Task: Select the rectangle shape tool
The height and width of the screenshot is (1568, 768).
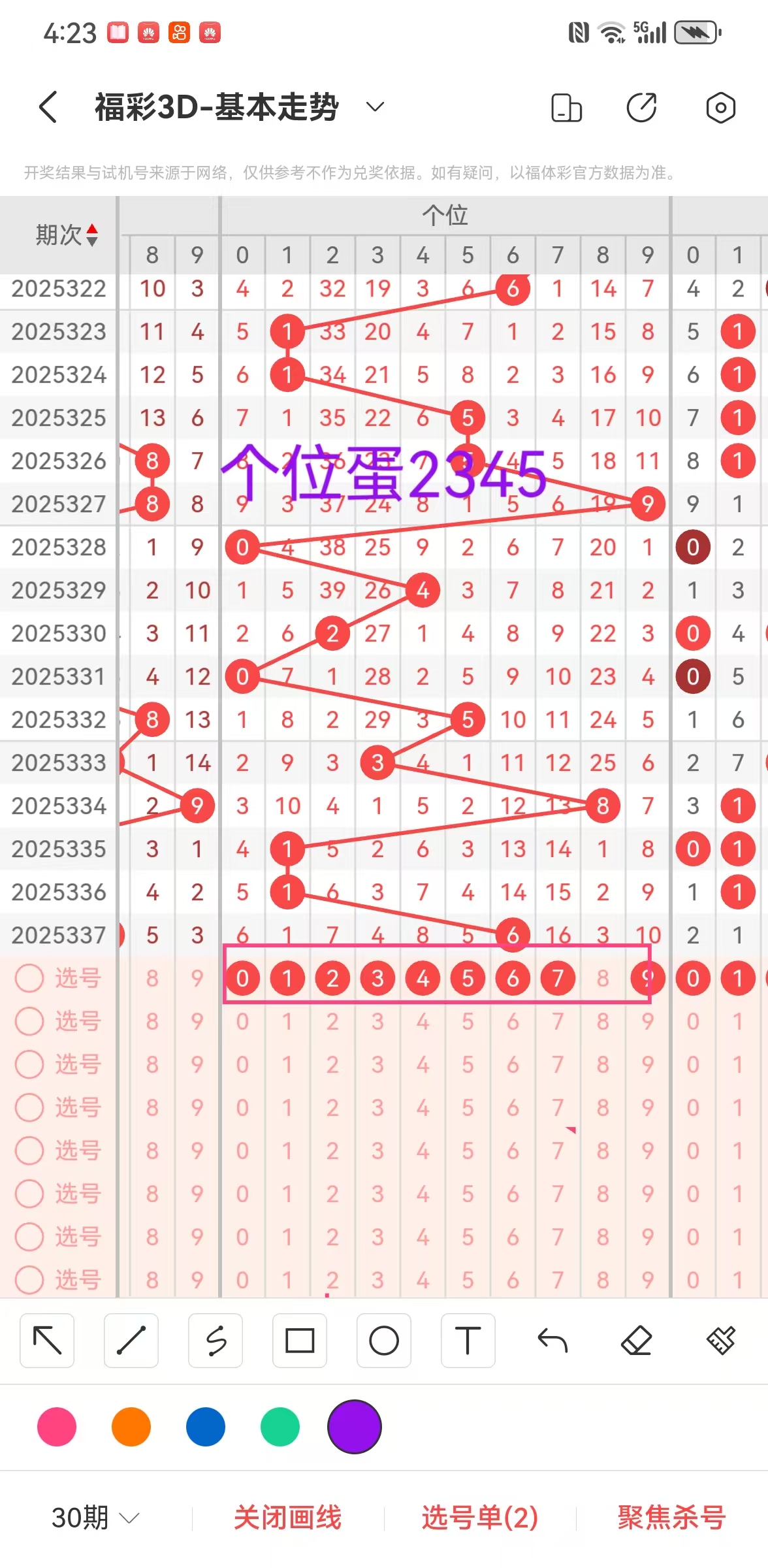Action: point(300,1341)
